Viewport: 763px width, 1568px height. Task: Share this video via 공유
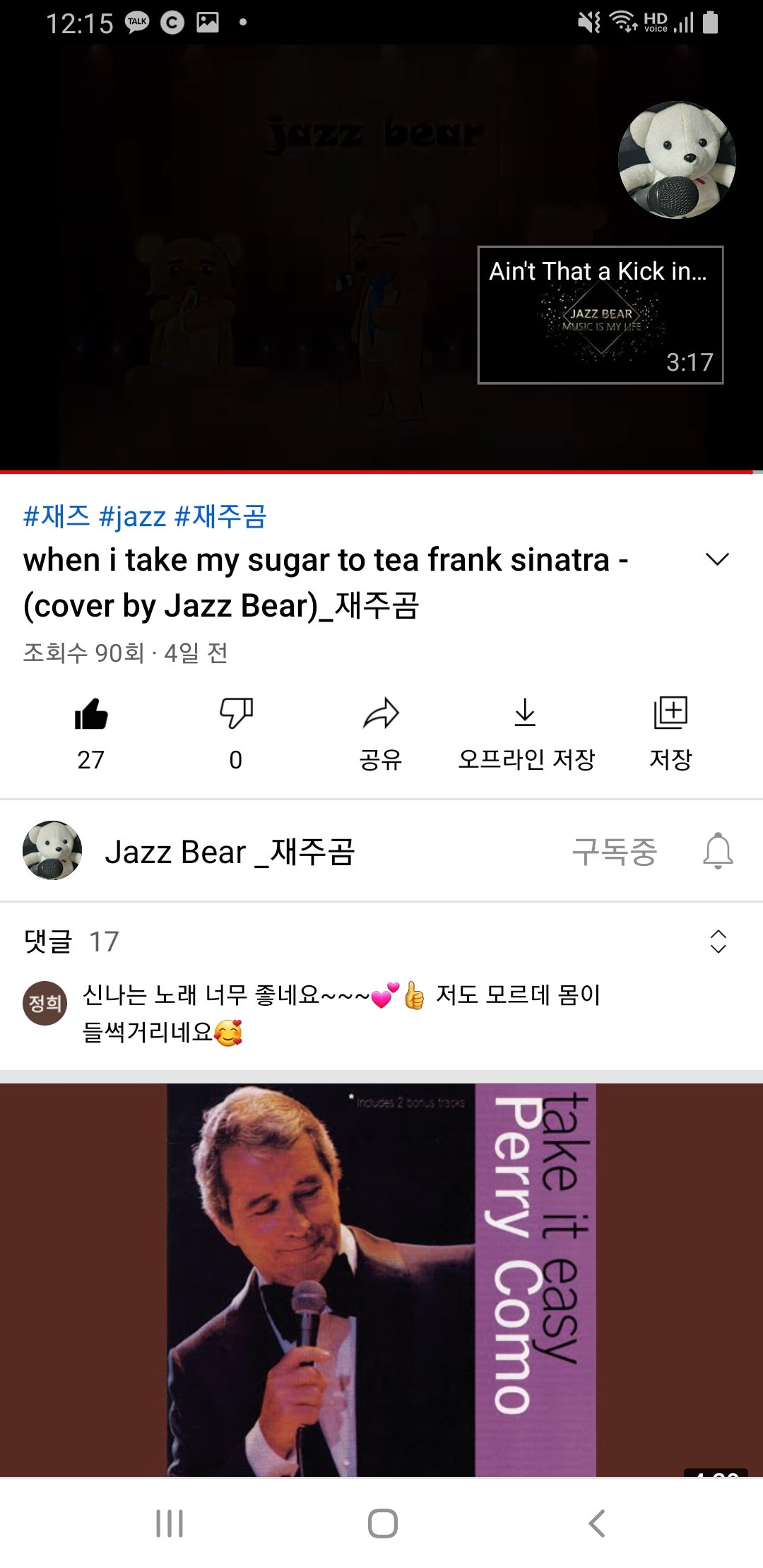pos(381,715)
